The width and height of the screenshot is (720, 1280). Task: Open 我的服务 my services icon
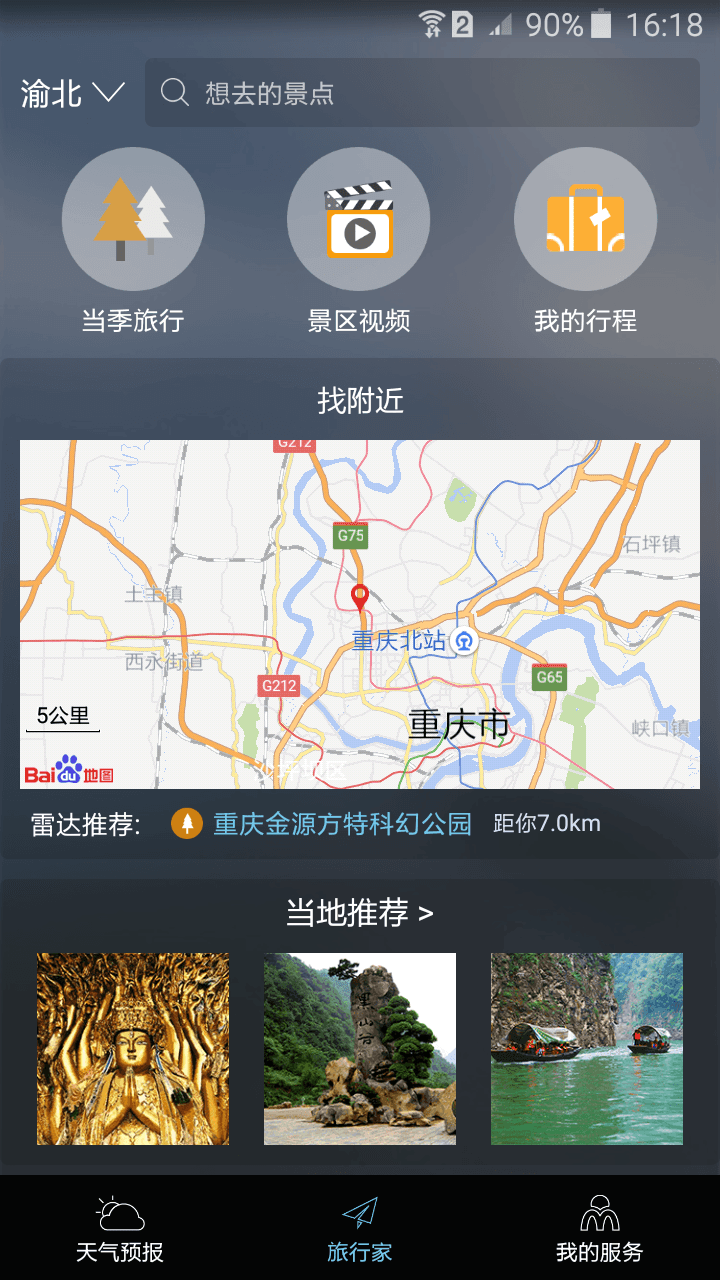pyautogui.click(x=600, y=1210)
